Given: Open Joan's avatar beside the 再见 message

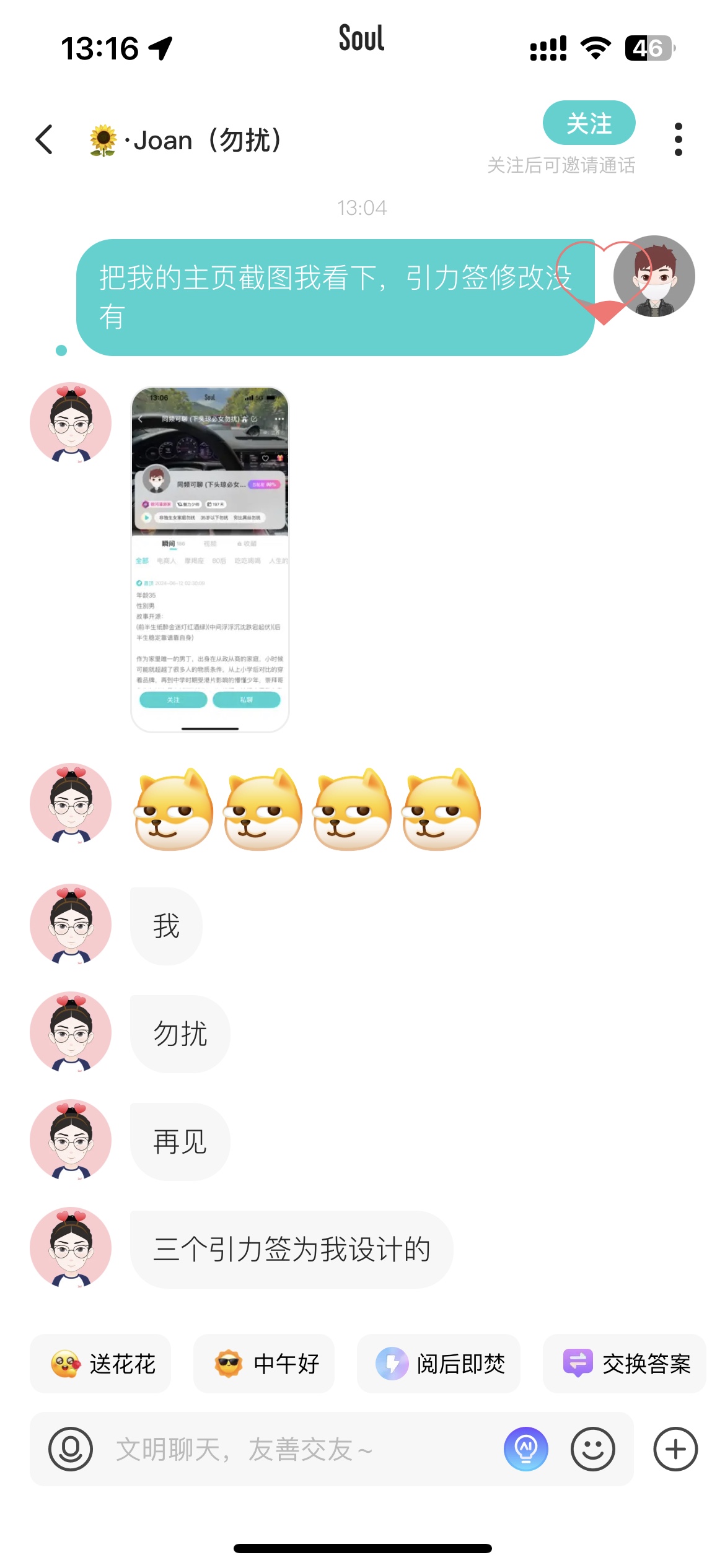Looking at the screenshot, I should coord(71,1139).
